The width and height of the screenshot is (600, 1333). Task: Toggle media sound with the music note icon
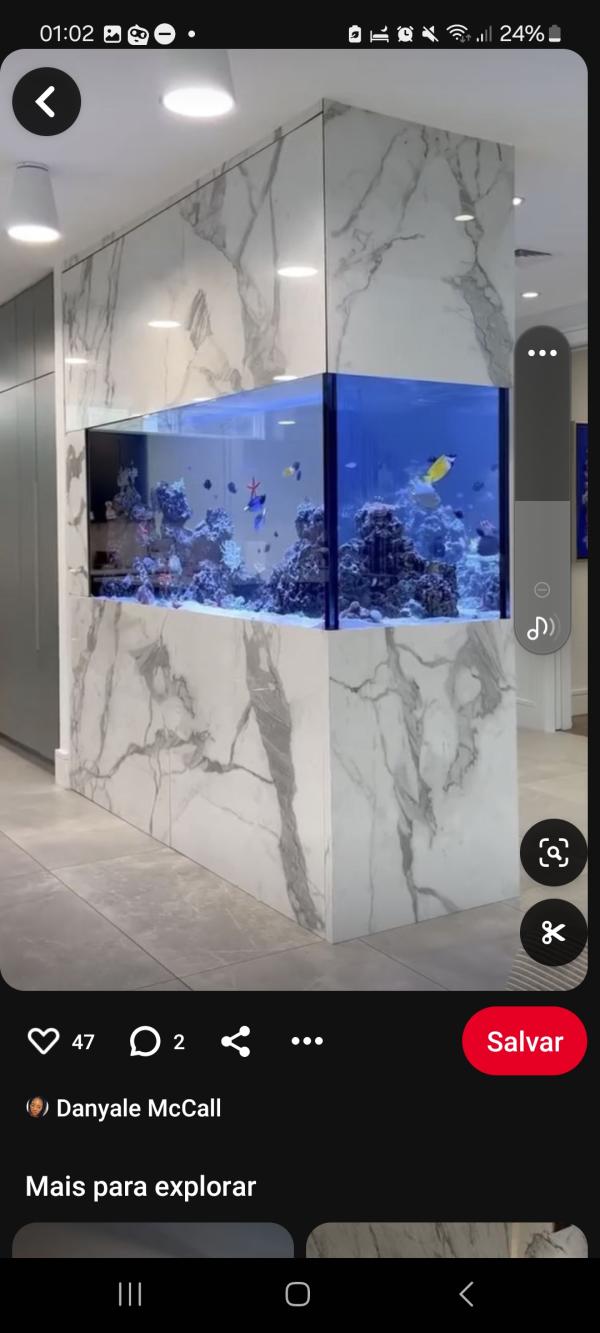(542, 627)
